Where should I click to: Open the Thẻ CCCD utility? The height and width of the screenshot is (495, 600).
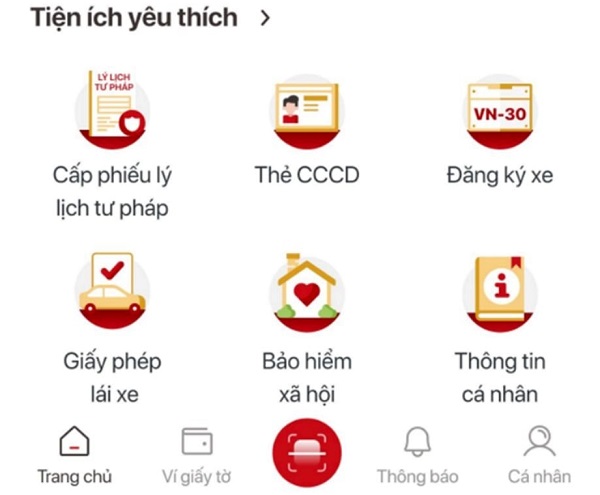click(306, 110)
